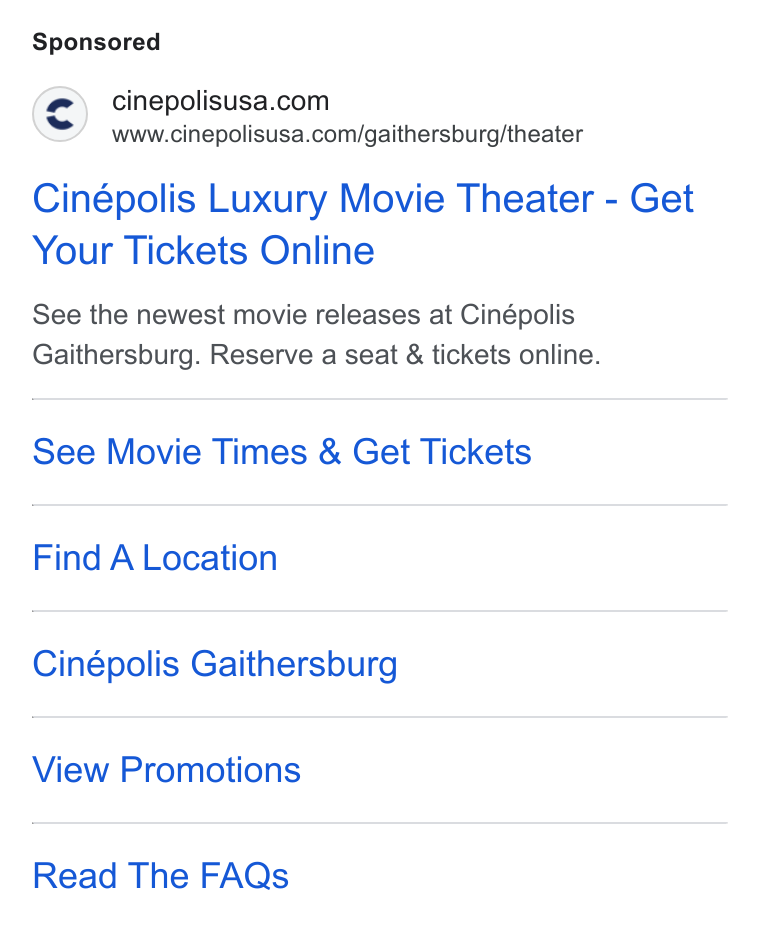Go to View Promotions
760x928 pixels.
[166, 770]
